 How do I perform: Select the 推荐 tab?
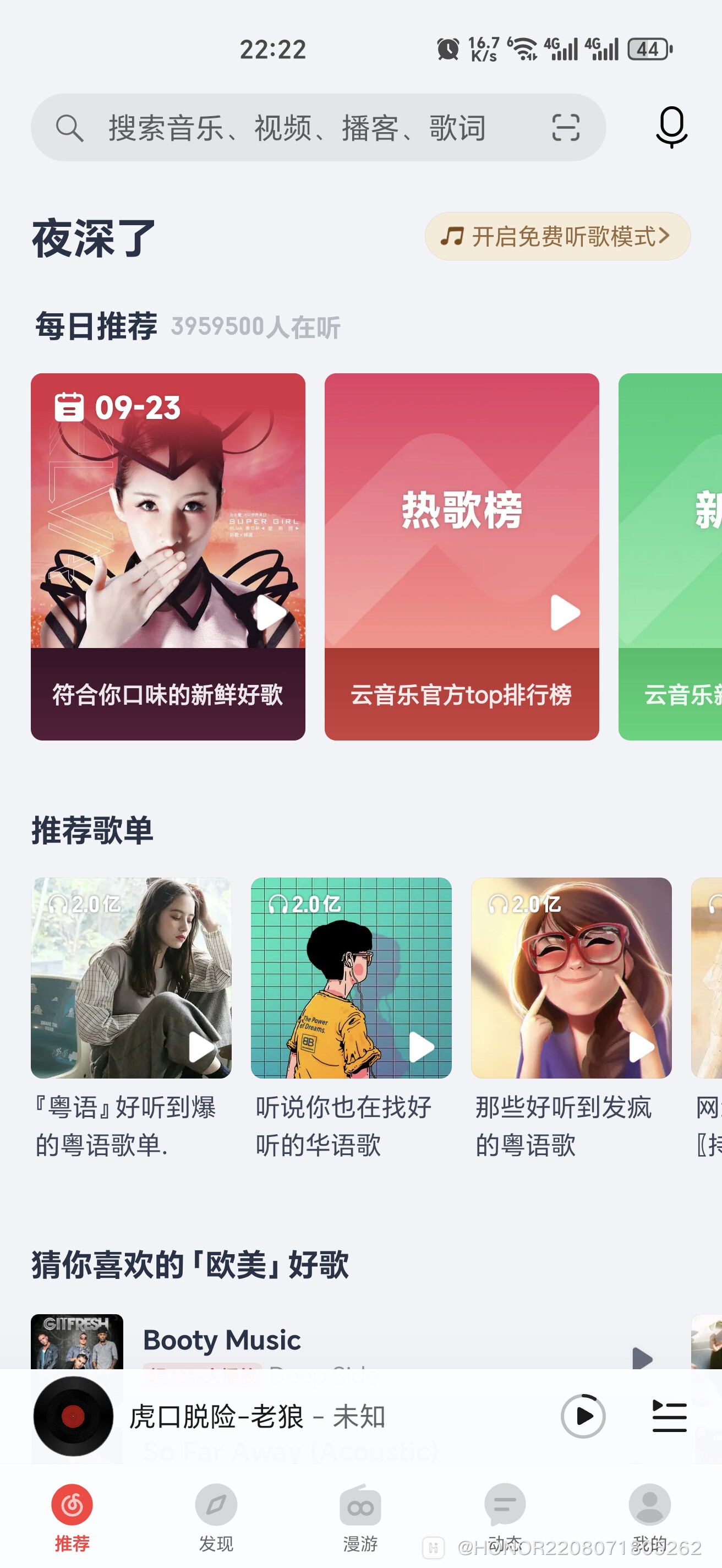coord(72,1516)
